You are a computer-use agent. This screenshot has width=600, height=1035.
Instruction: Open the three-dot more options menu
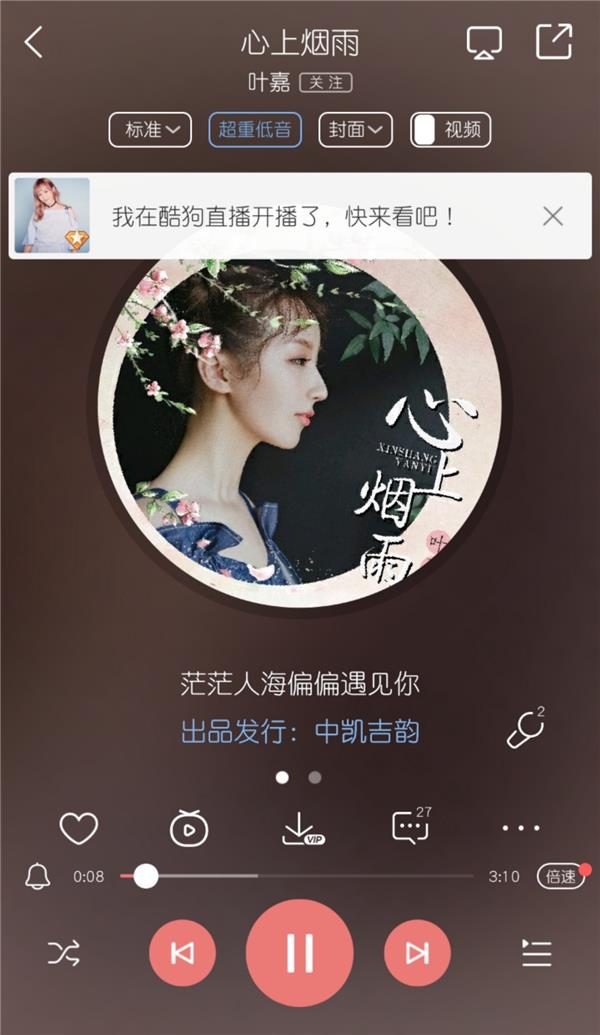pos(521,828)
